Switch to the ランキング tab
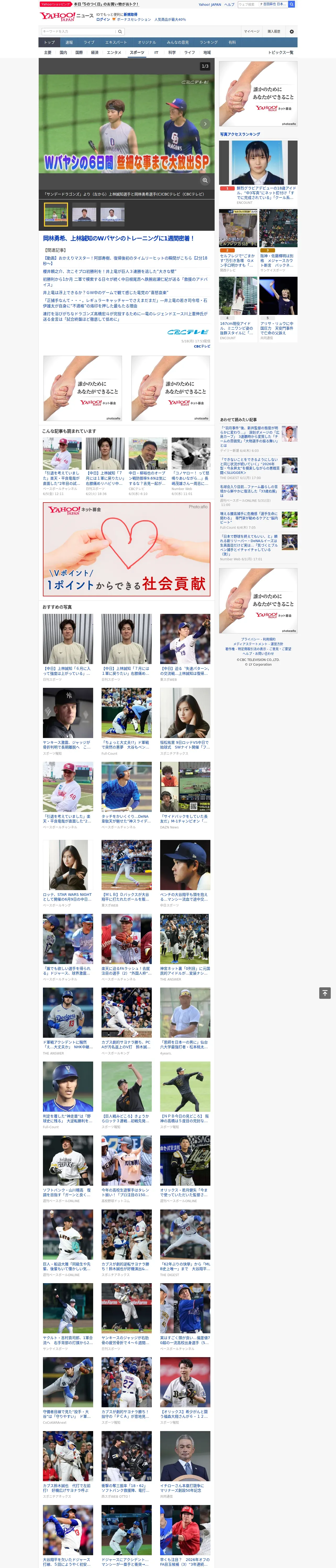This screenshot has width=336, height=1568. coord(209,43)
